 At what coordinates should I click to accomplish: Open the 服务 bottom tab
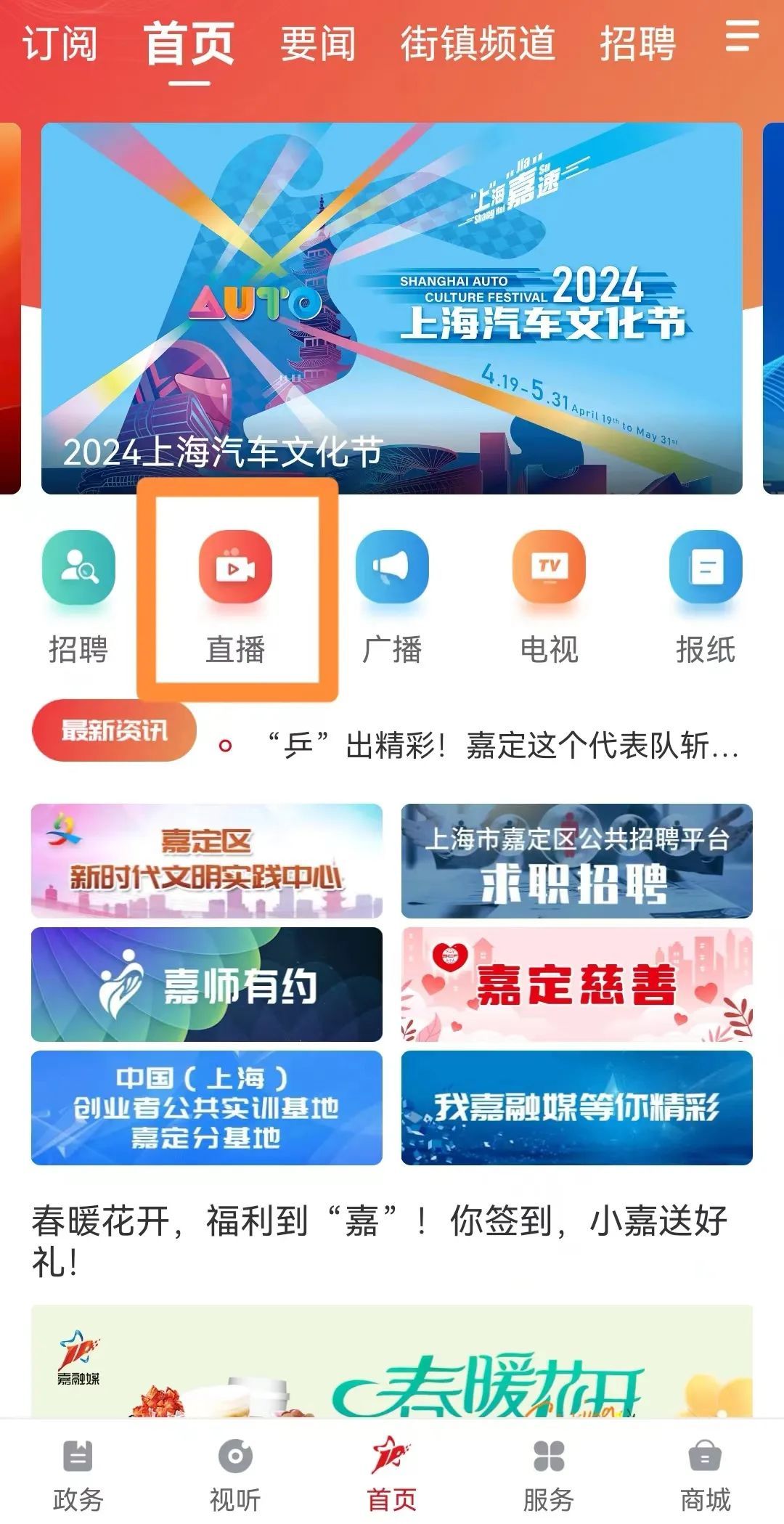tap(549, 1474)
